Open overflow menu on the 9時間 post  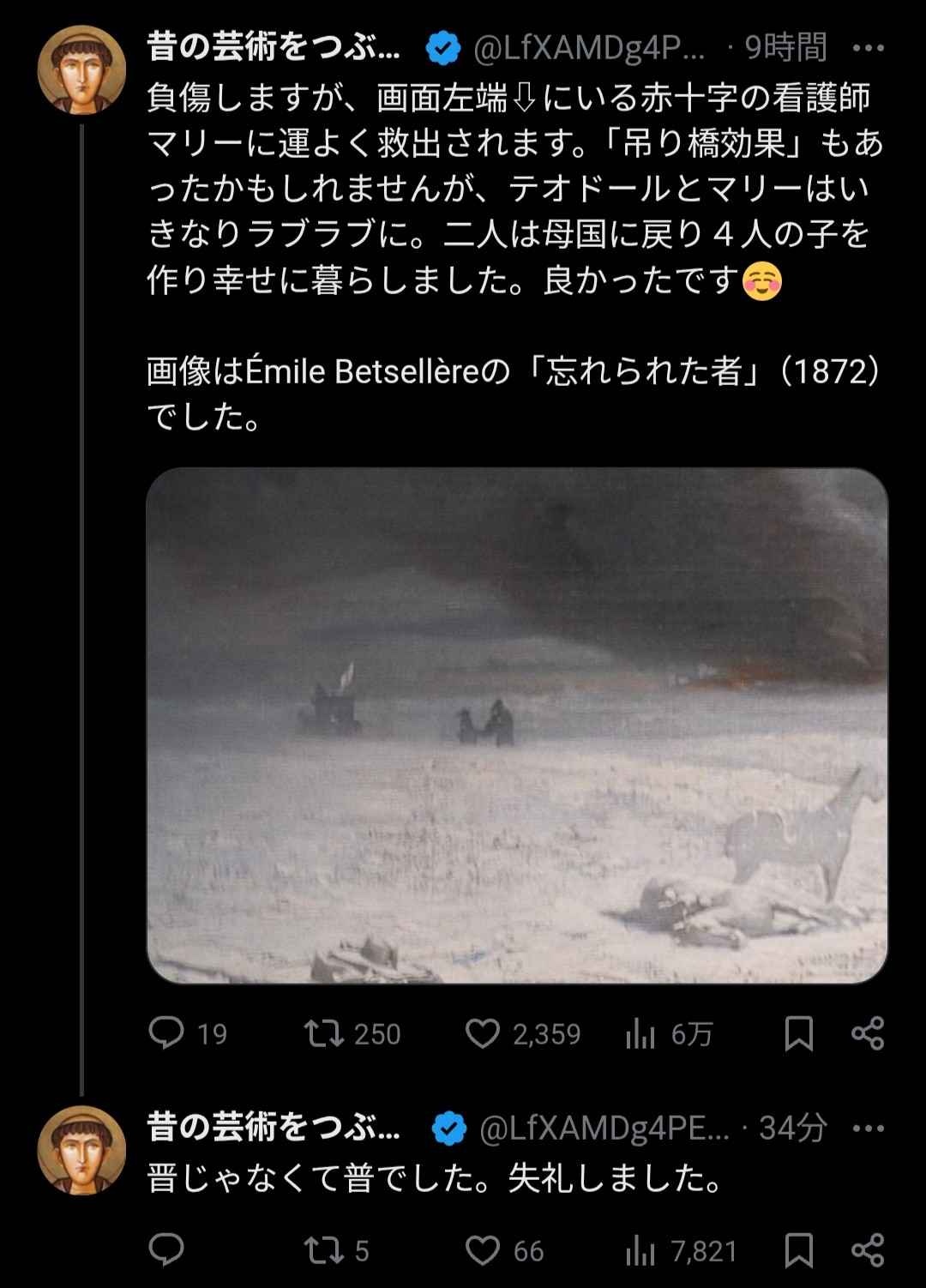pyautogui.click(x=868, y=48)
